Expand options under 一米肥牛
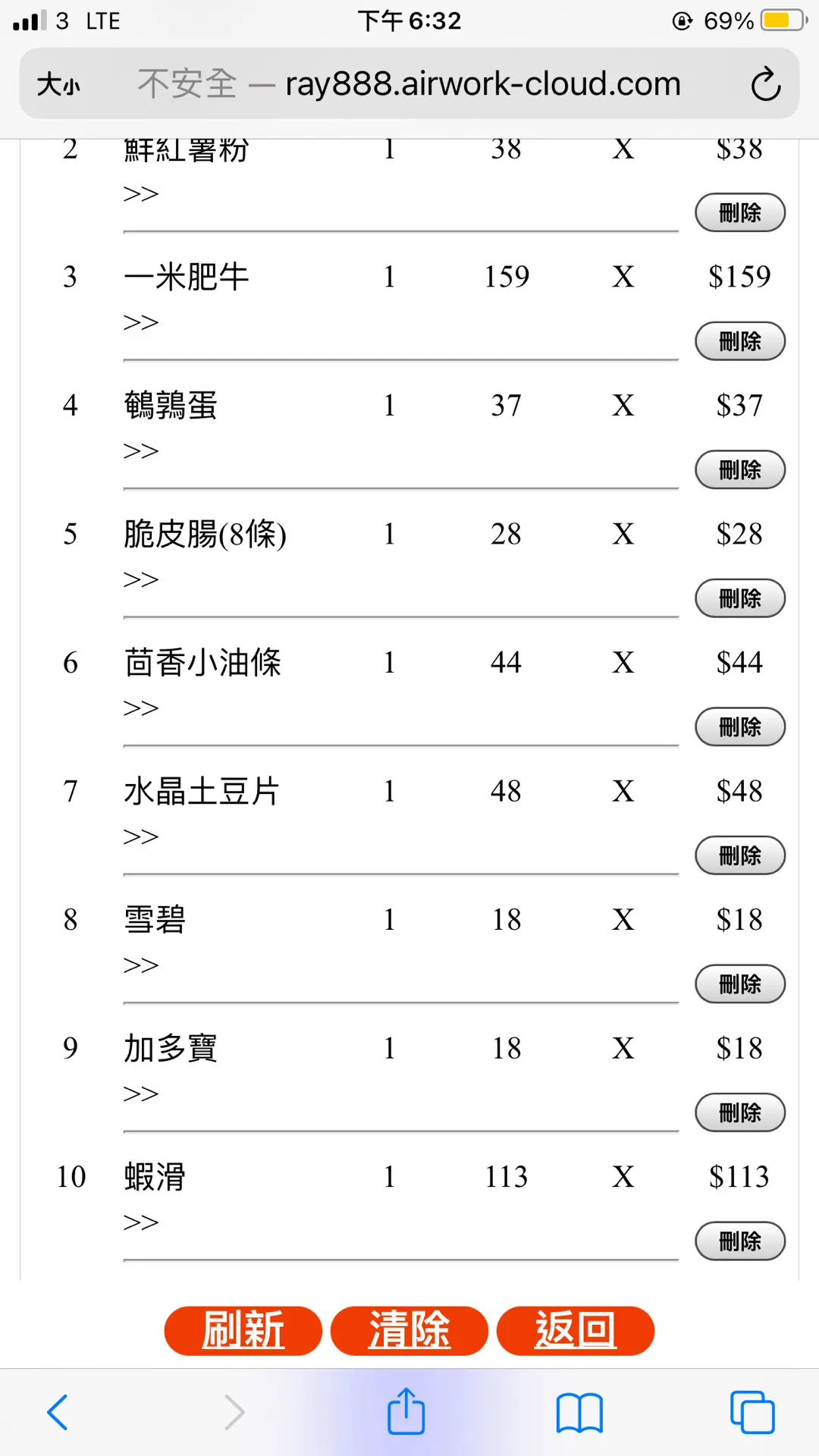Screen dimensions: 819x1456 [141, 322]
